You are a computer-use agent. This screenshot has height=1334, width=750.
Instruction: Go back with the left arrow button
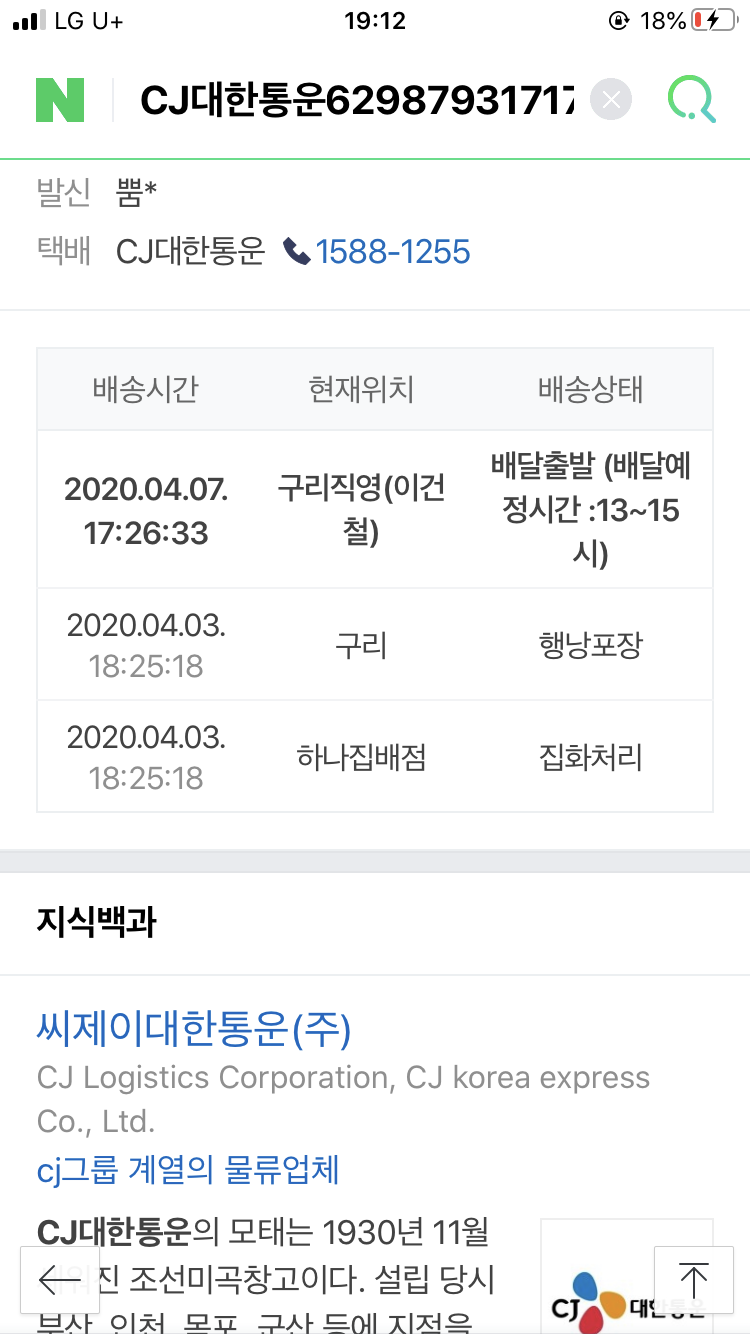coord(60,1279)
